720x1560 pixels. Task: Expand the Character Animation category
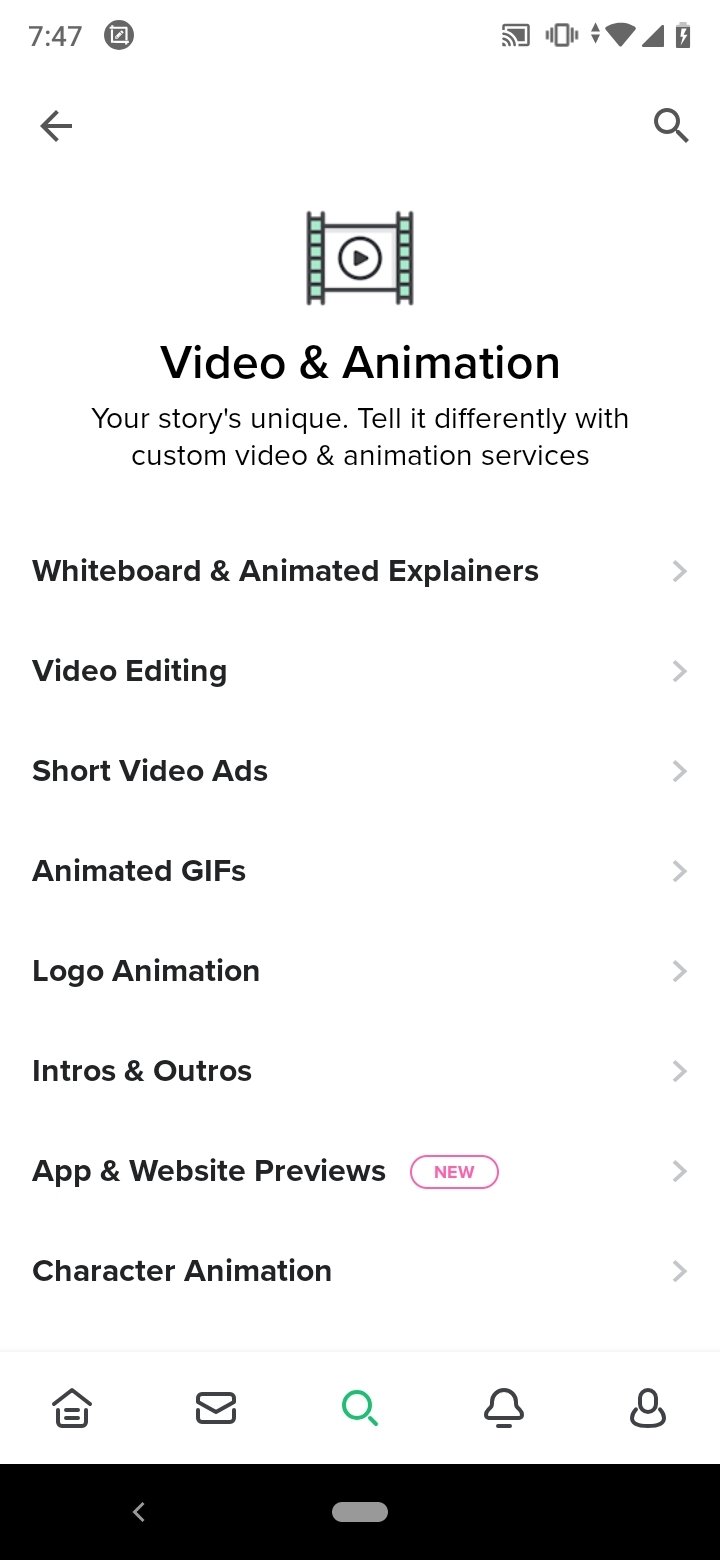[182, 1271]
